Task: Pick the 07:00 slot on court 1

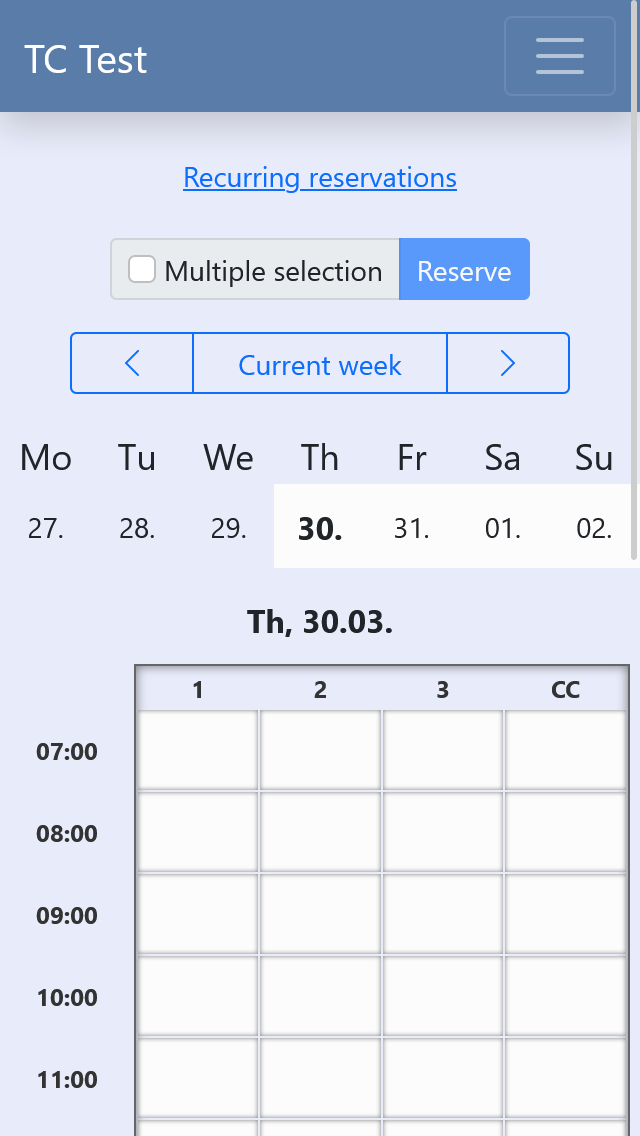Action: pyautogui.click(x=198, y=750)
